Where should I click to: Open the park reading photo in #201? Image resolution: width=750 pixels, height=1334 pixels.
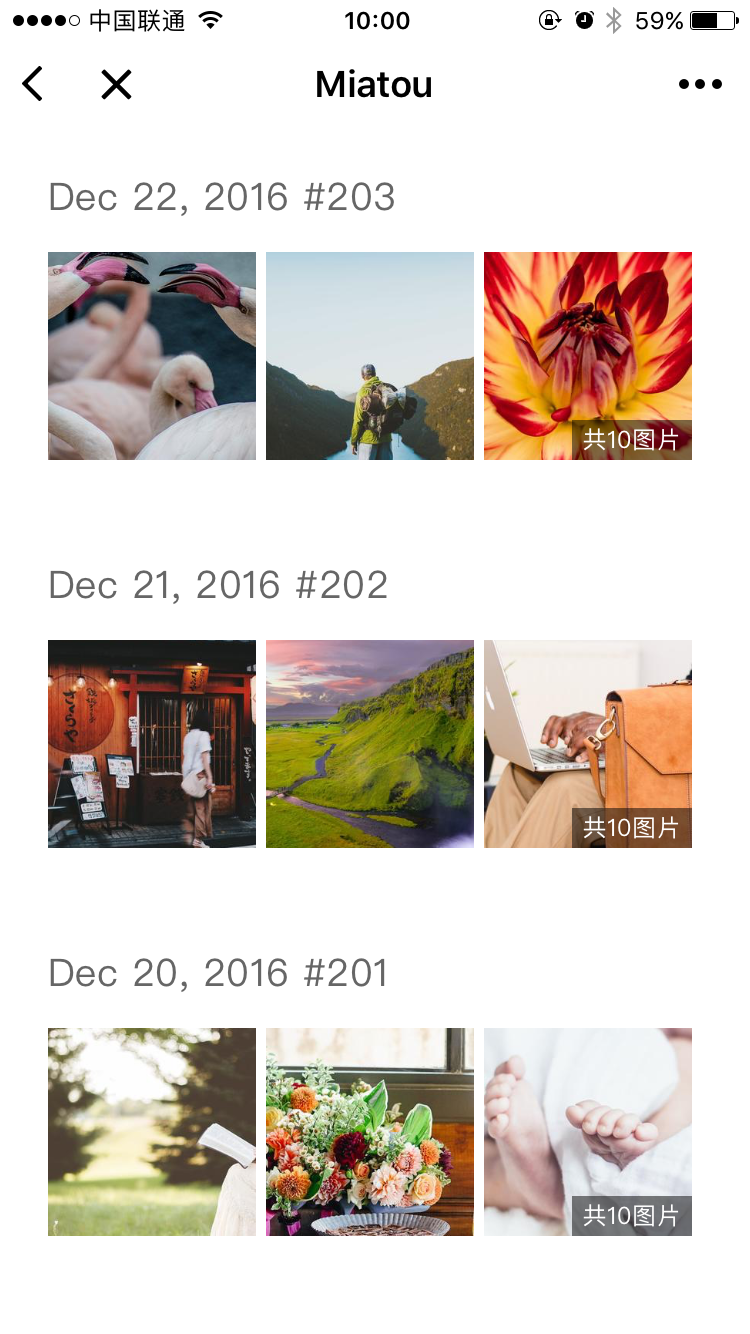pos(152,1132)
